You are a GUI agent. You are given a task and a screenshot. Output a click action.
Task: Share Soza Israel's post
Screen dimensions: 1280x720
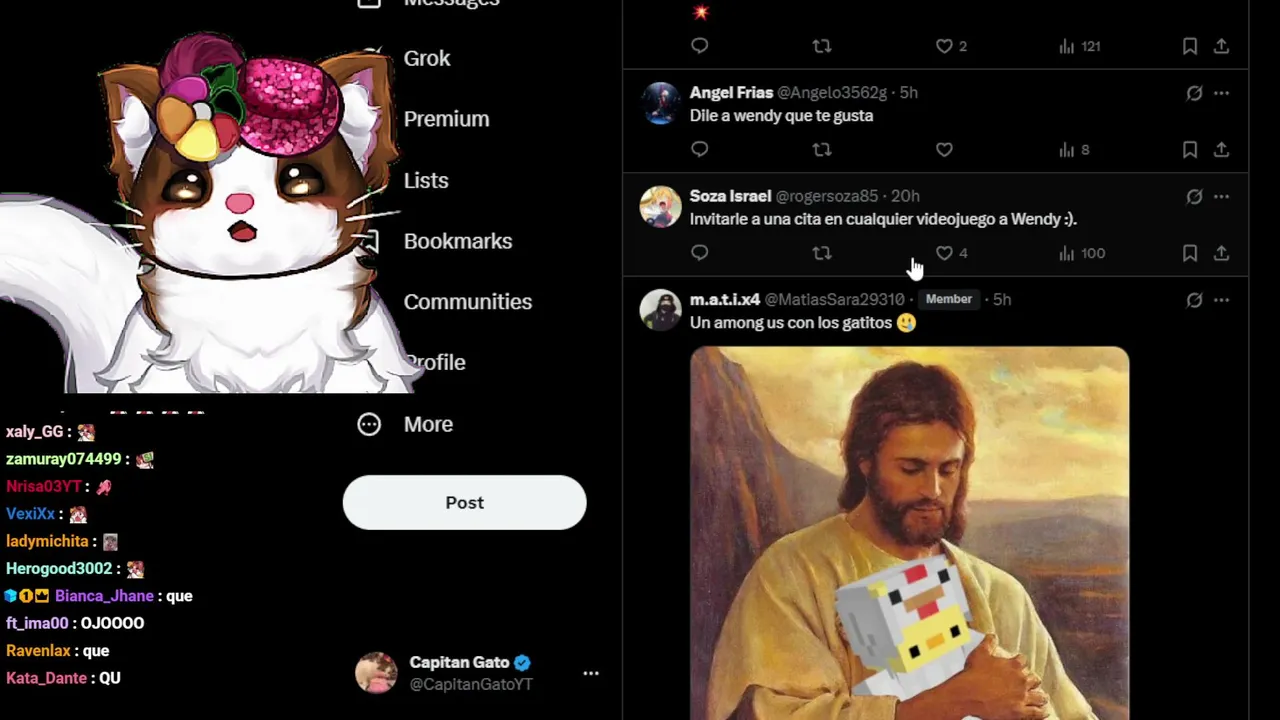(x=1221, y=253)
